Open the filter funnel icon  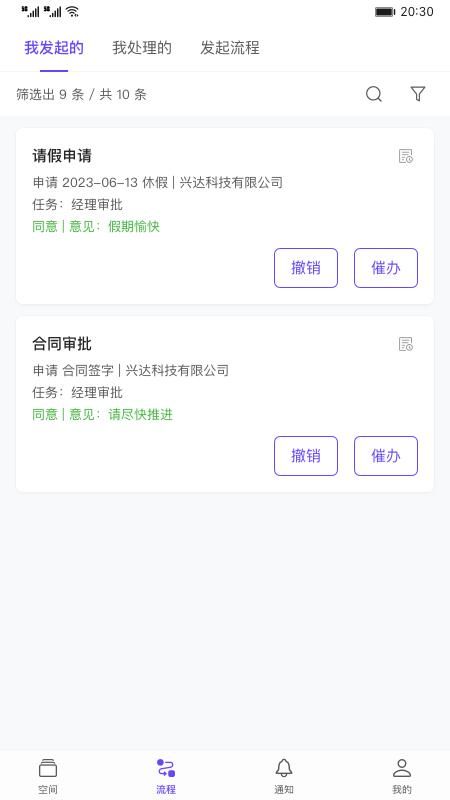[x=418, y=94]
